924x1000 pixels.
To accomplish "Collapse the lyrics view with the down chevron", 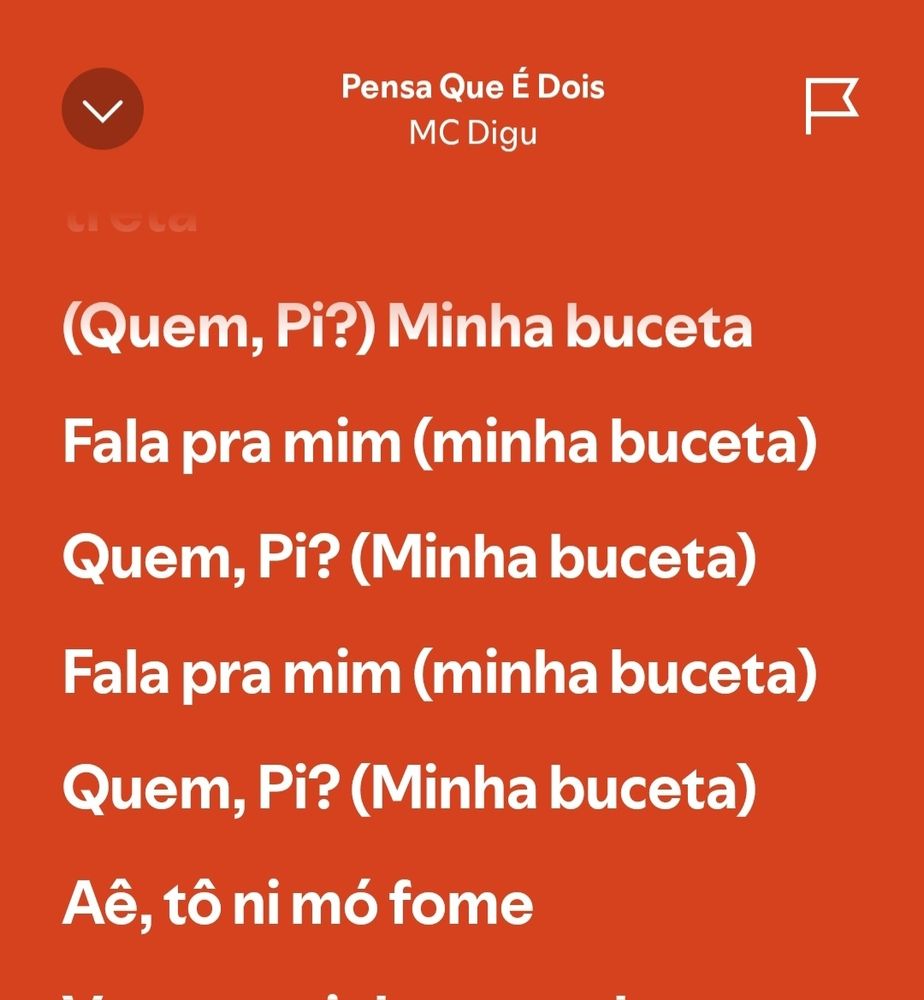I will (x=103, y=109).
